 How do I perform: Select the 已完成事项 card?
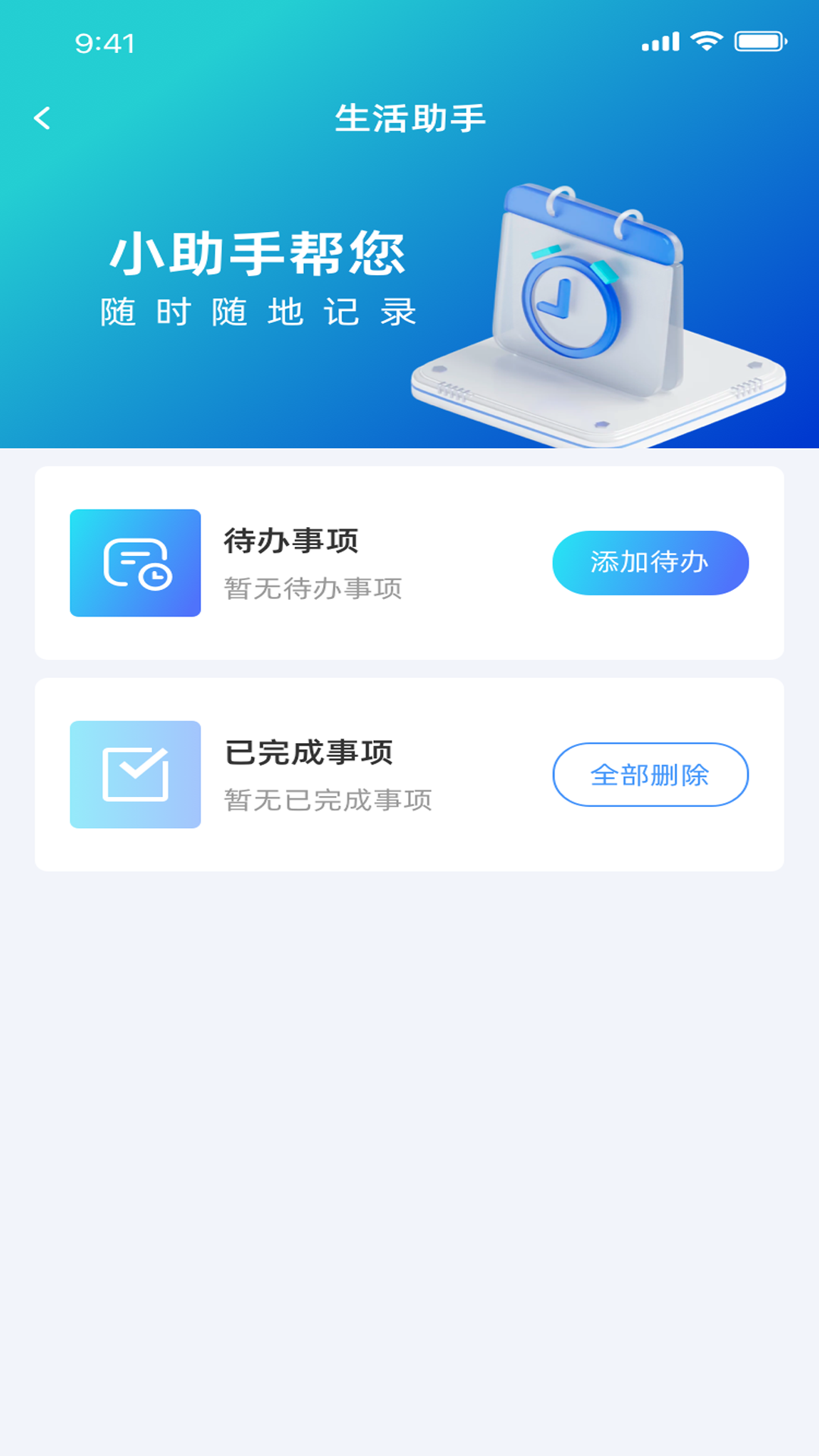click(409, 774)
